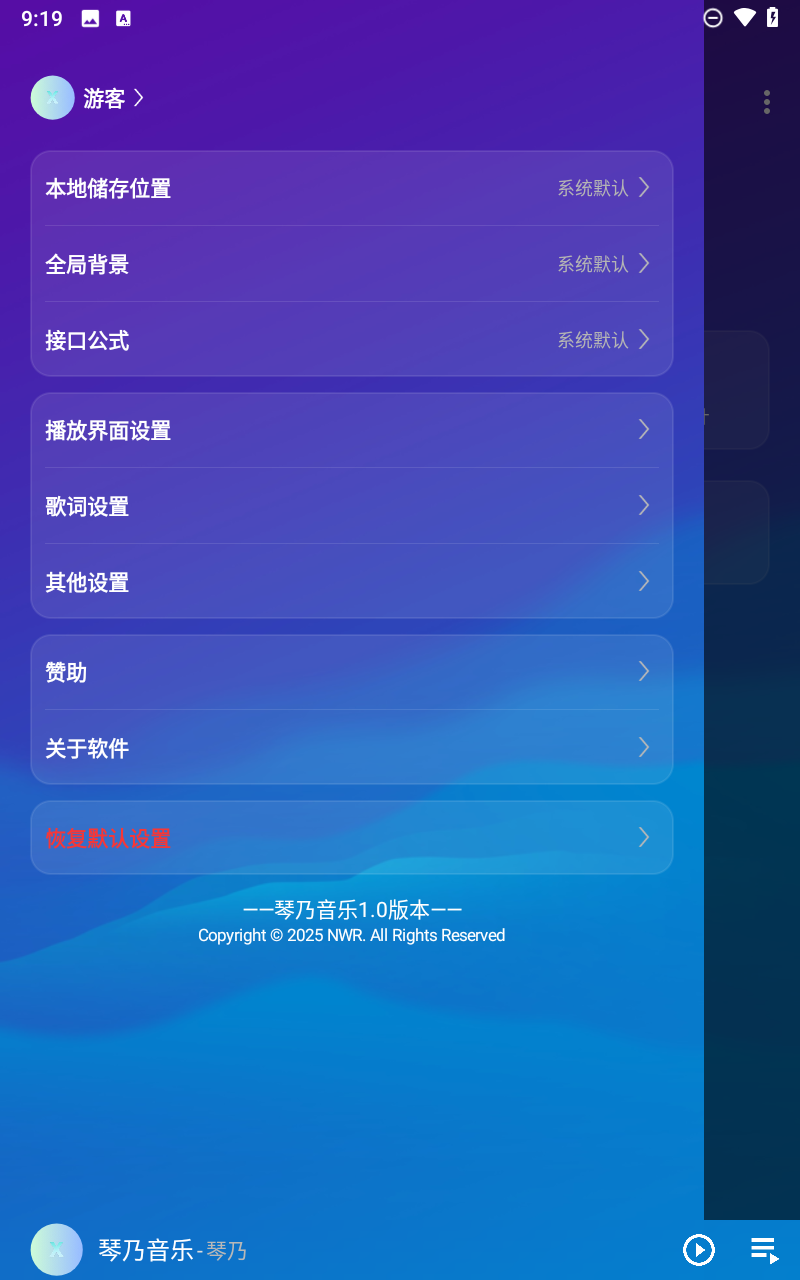Expand 其他设置 settings
The height and width of the screenshot is (1280, 800).
[352, 582]
